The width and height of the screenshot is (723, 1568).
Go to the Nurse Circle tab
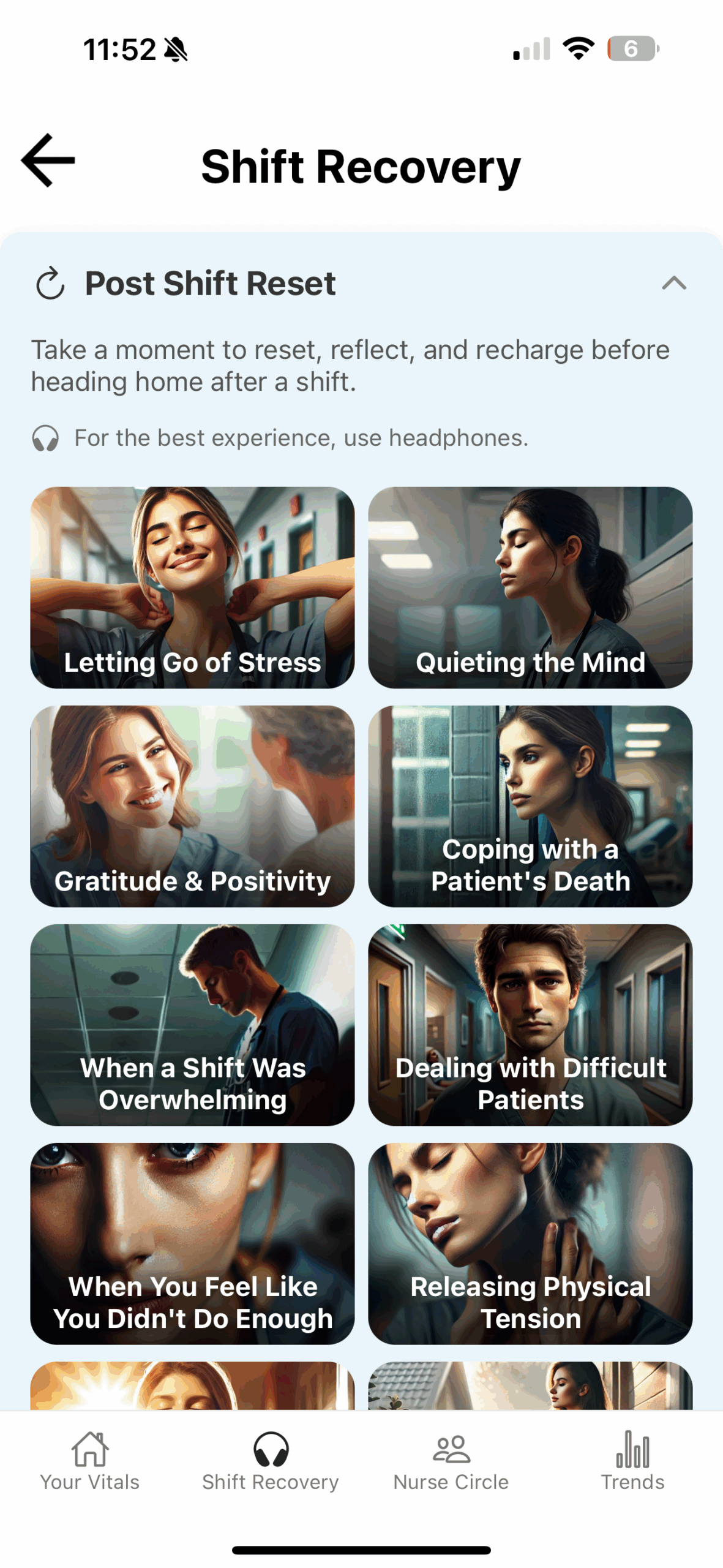click(x=451, y=1460)
